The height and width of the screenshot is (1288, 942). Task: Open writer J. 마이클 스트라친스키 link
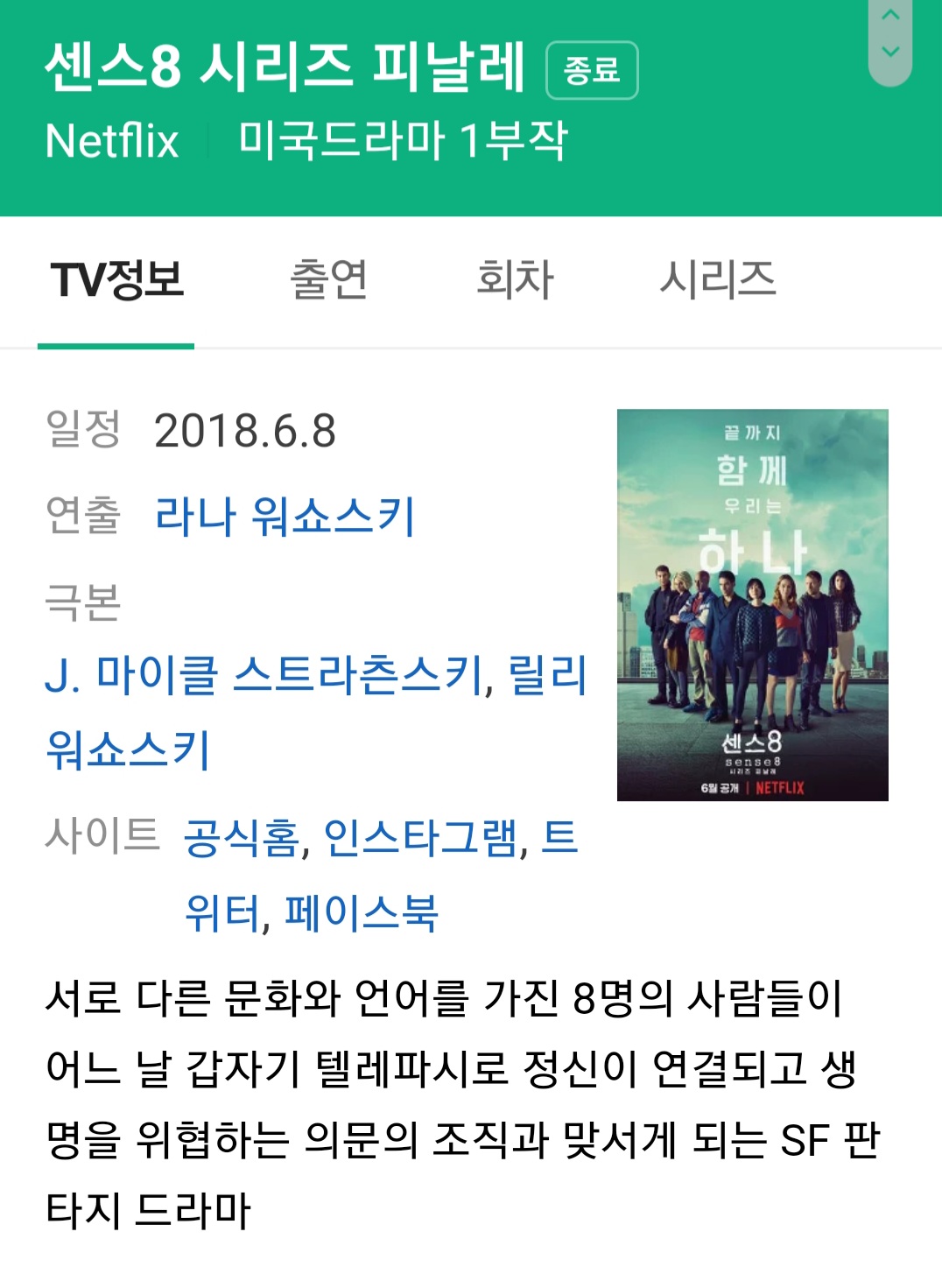pos(263,676)
